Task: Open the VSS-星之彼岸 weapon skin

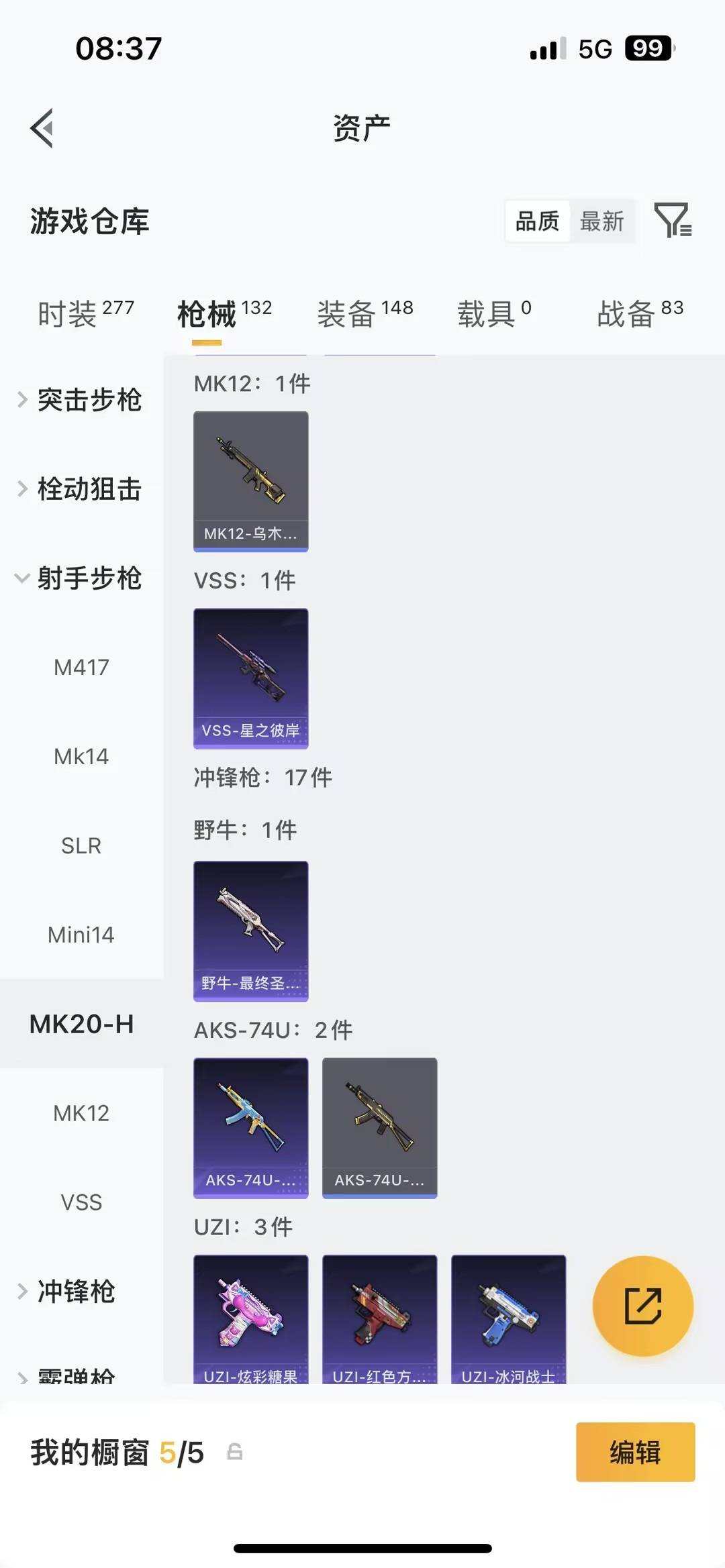Action: click(x=250, y=678)
